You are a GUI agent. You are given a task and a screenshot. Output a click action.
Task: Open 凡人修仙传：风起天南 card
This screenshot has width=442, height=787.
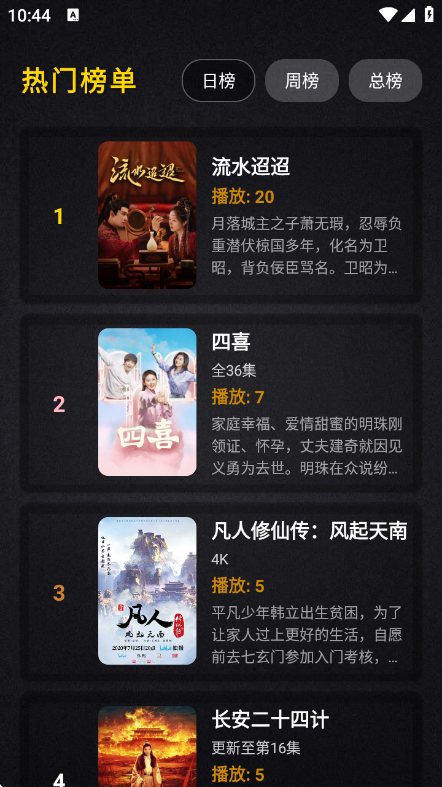pos(221,591)
